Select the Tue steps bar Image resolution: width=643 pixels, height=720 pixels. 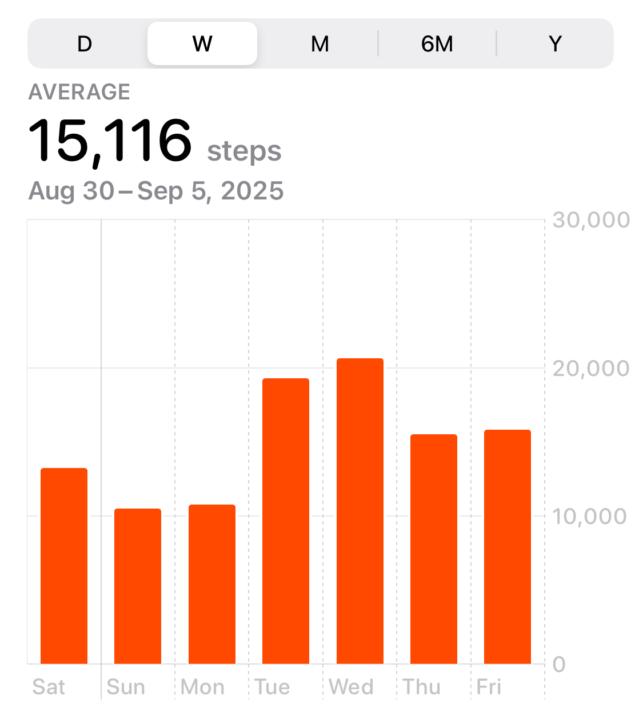click(286, 521)
